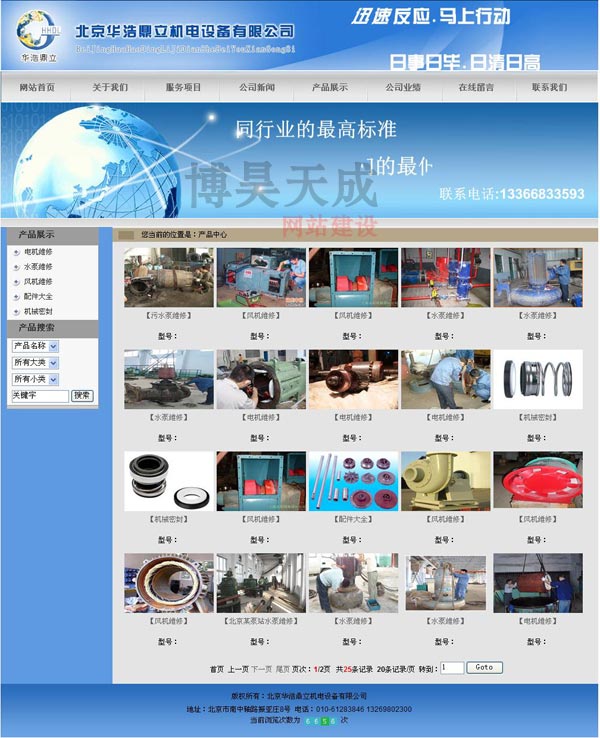Open the 公司新闻 section
Image resolution: width=600 pixels, height=738 pixels.
(257, 88)
